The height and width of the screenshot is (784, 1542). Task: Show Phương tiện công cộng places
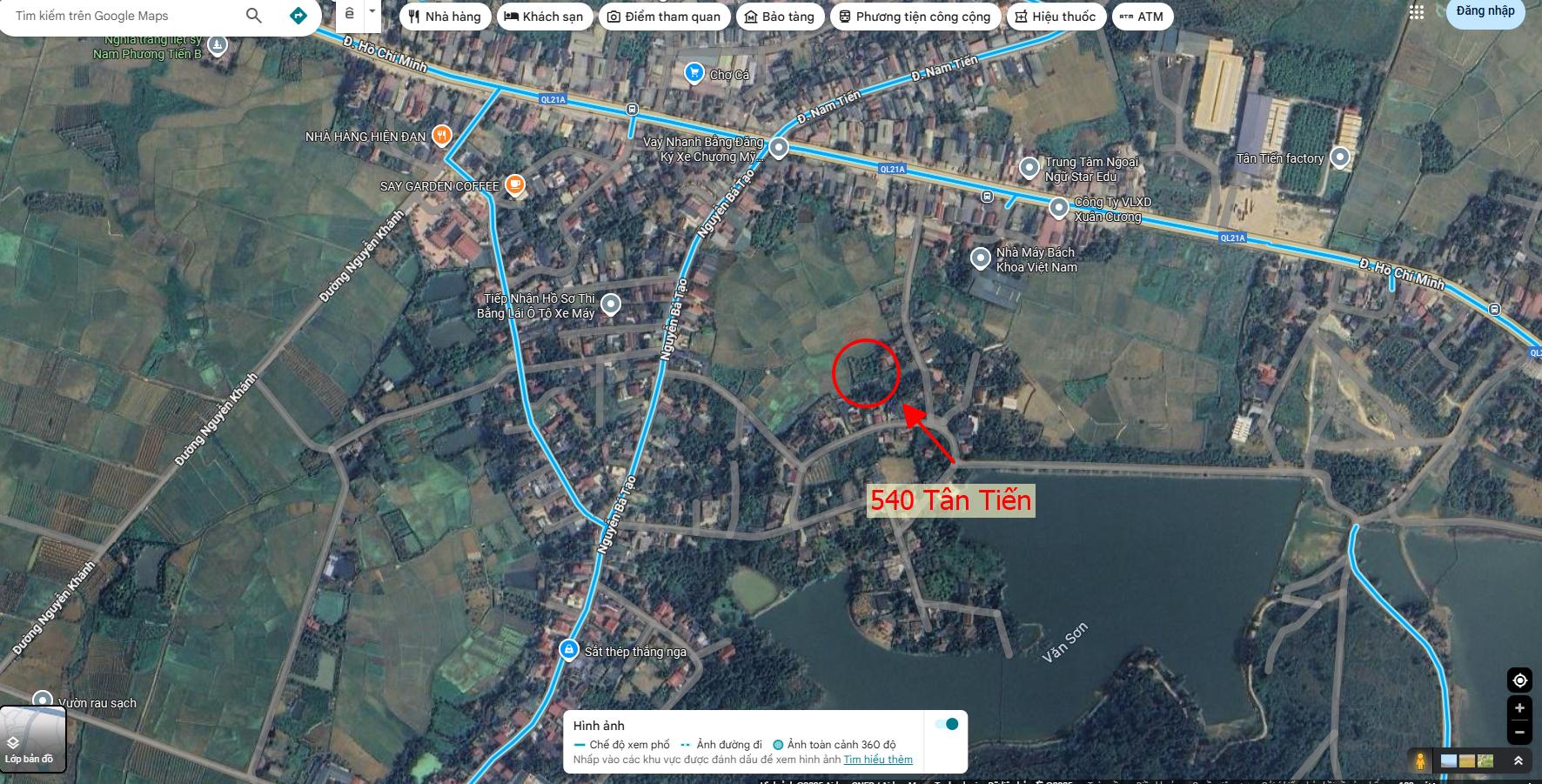(x=915, y=17)
